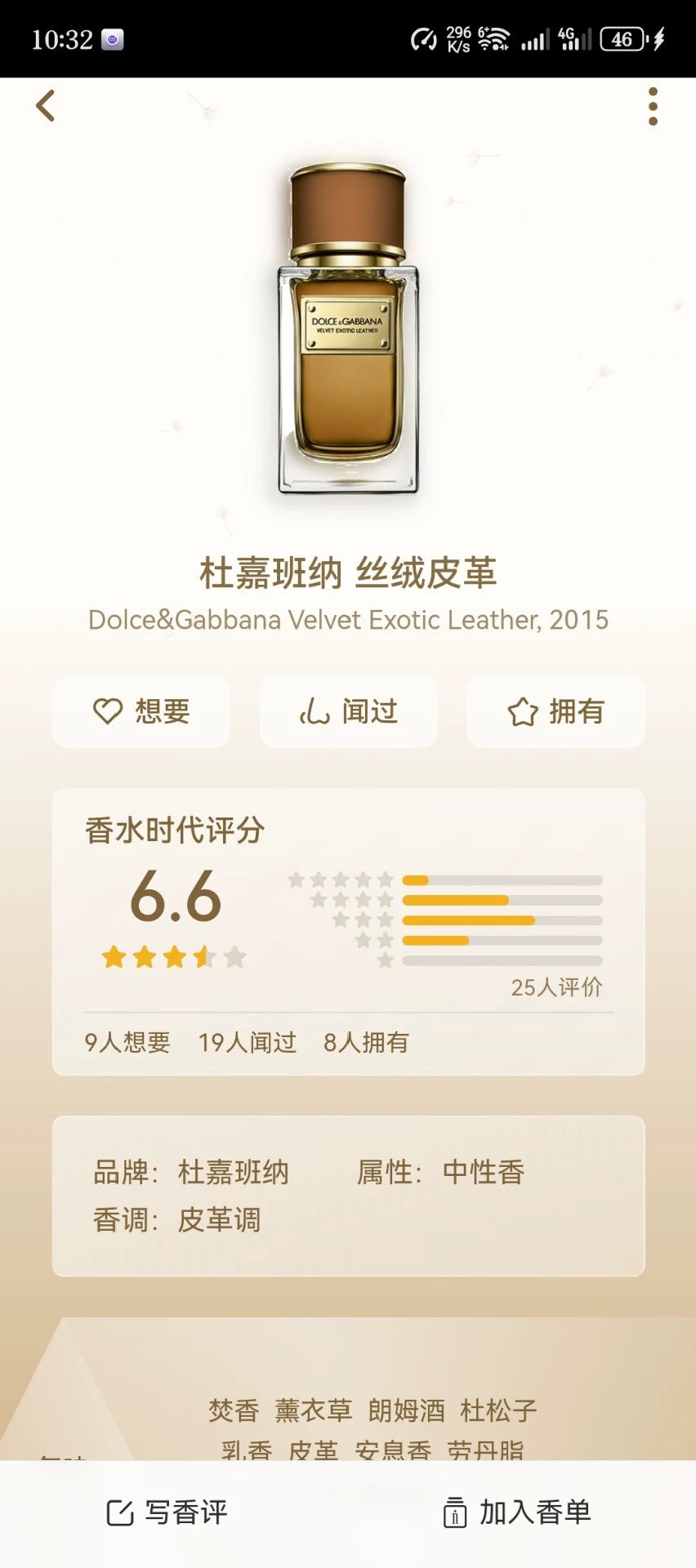Image resolution: width=696 pixels, height=1568 pixels.
Task: Tap the star icon beside 拥有
Action: [x=523, y=711]
